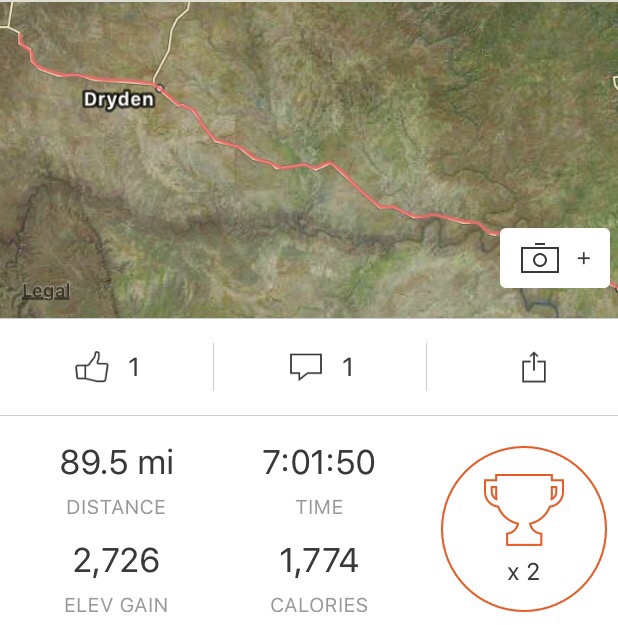Share this activity
This screenshot has width=618, height=625.
tap(534, 367)
